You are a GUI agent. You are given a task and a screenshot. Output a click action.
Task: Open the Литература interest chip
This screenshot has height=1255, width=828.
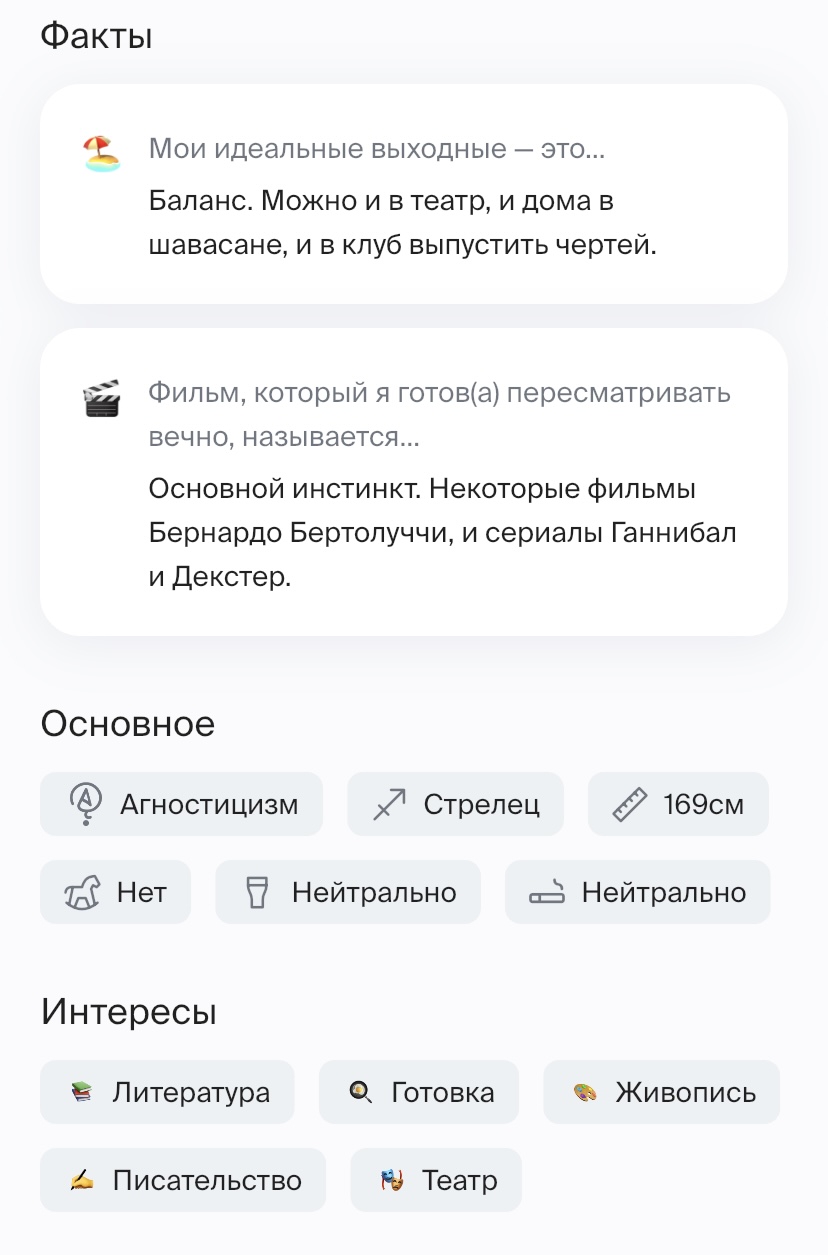point(167,1092)
